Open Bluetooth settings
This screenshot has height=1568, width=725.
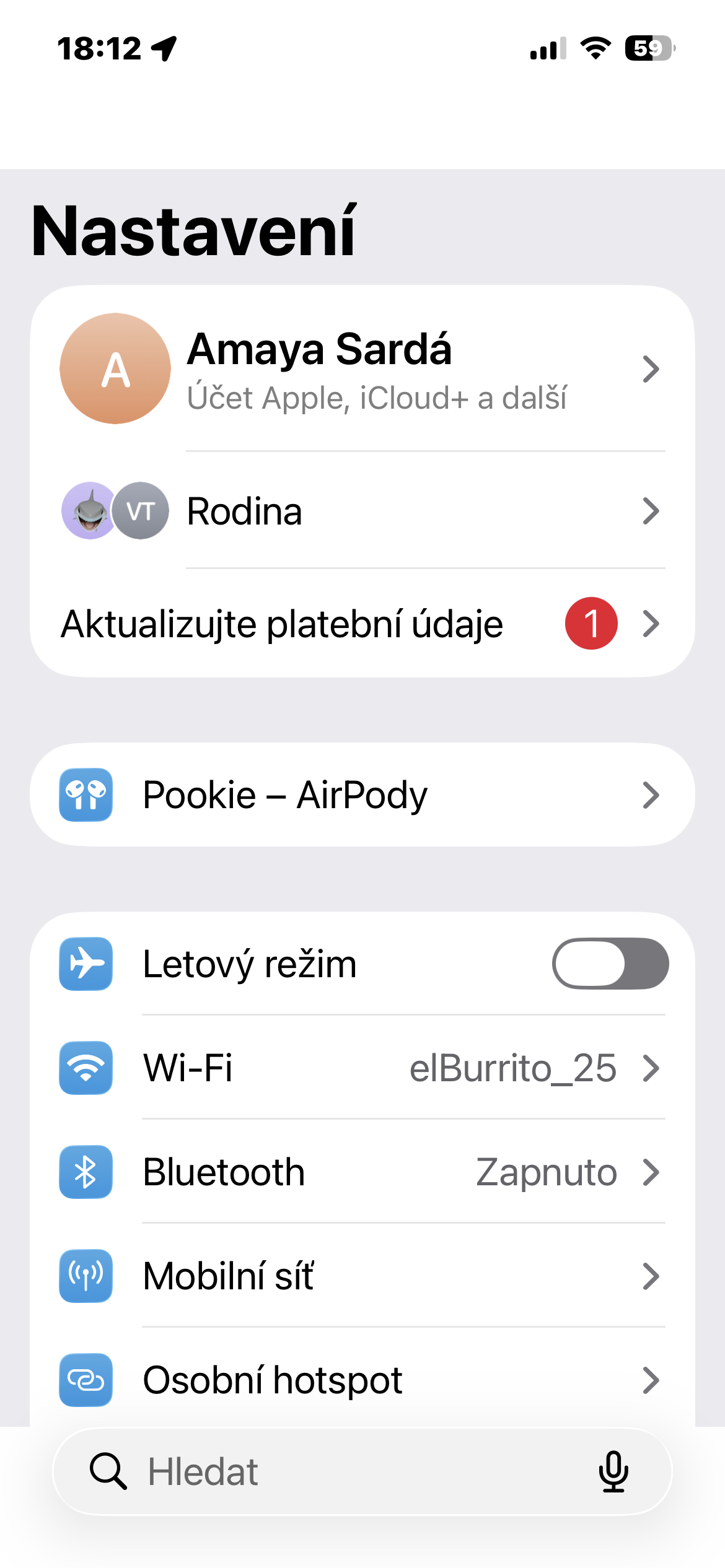tap(362, 1172)
